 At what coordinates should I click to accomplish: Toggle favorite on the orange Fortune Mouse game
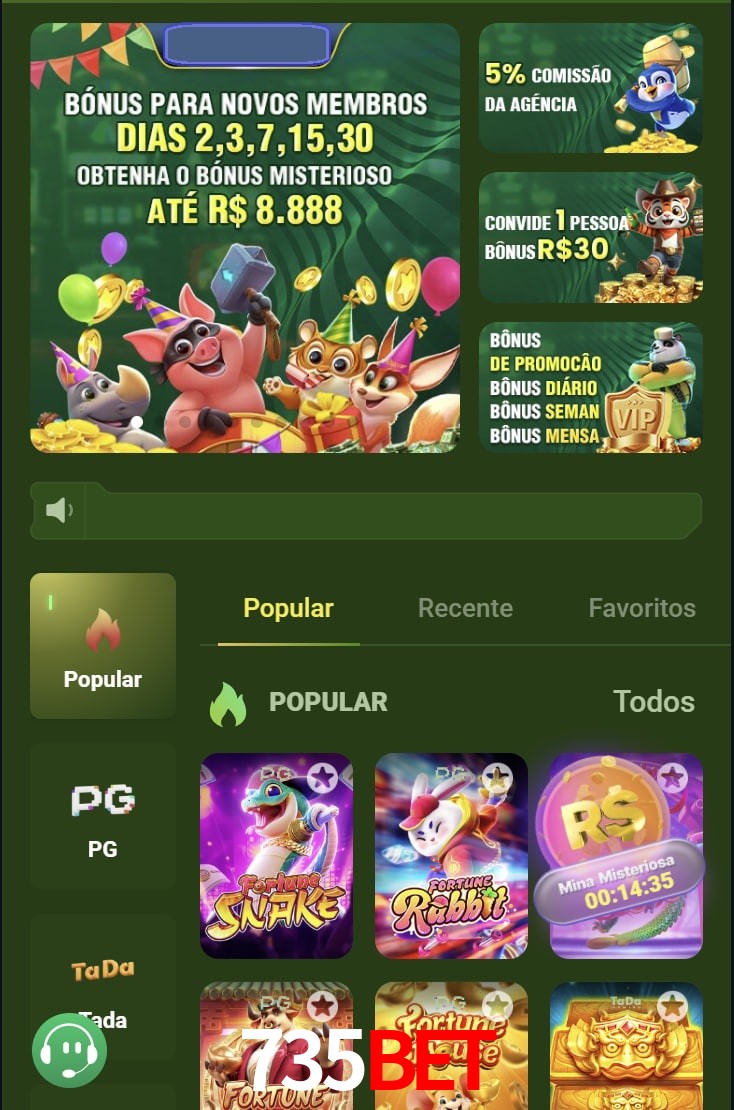499,1006
